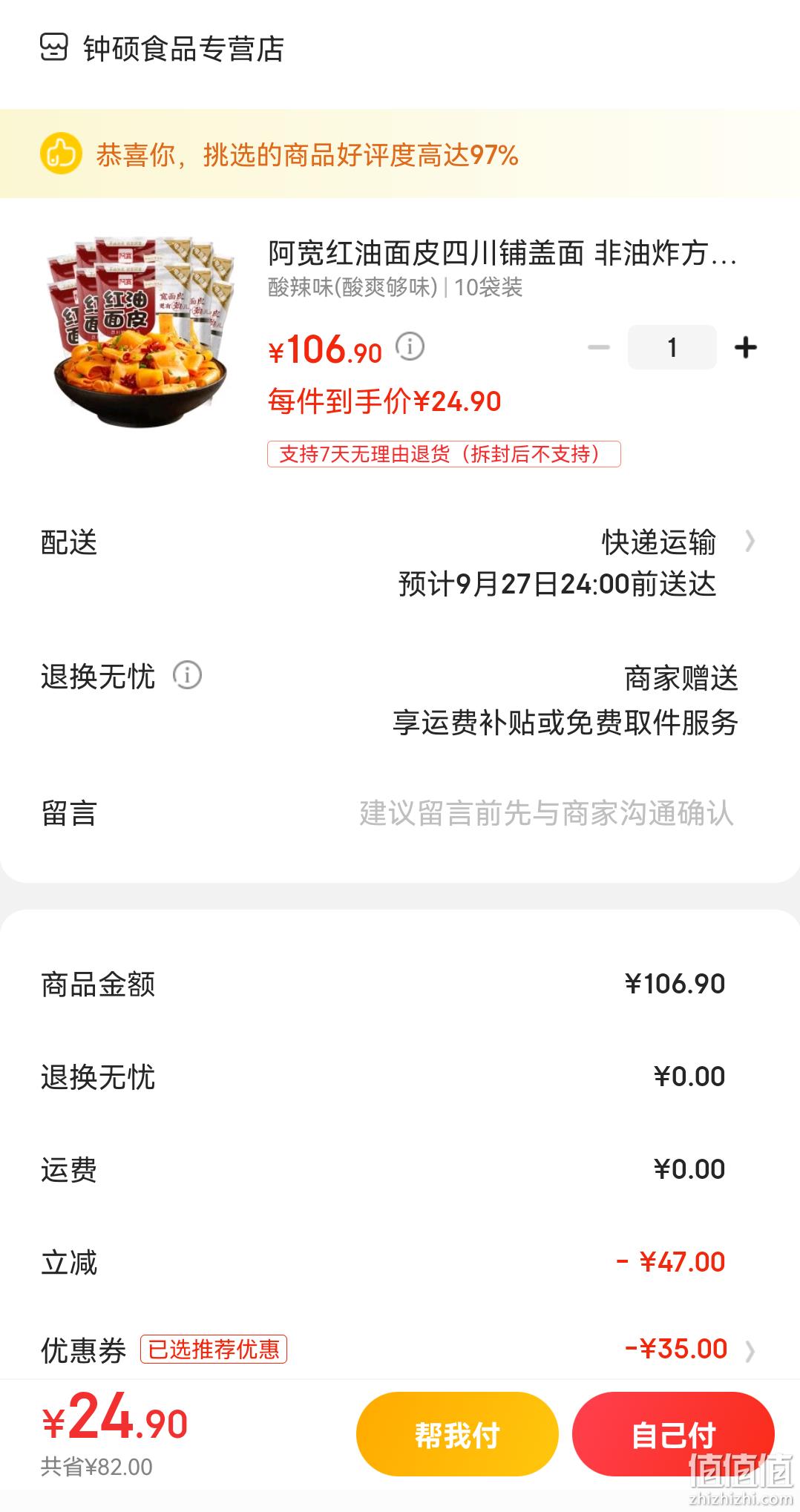The height and width of the screenshot is (1512, 800).
Task: Edit the quantity field showing 1
Action: coord(672,347)
